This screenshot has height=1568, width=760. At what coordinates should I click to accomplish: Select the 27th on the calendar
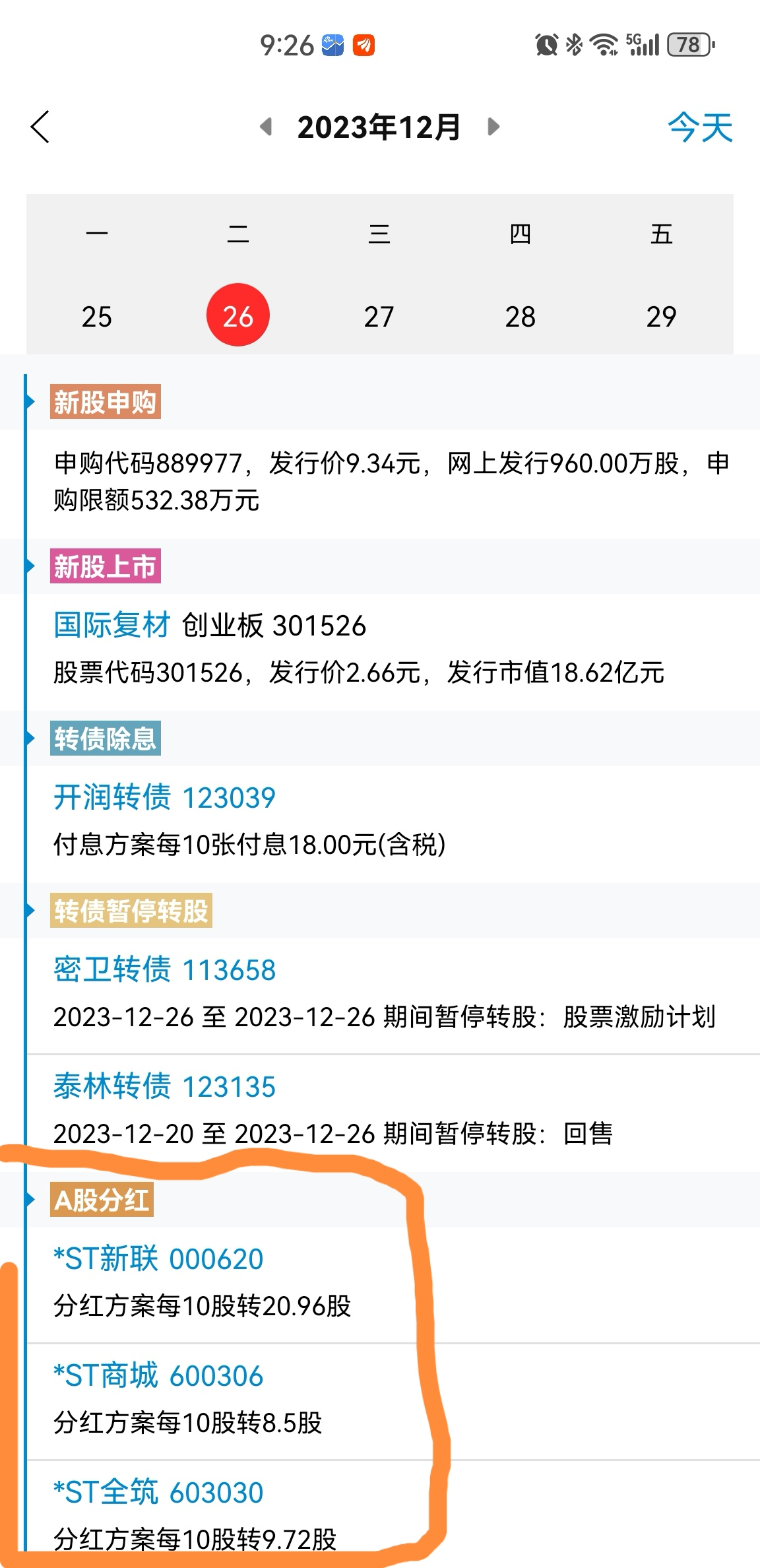[x=379, y=317]
